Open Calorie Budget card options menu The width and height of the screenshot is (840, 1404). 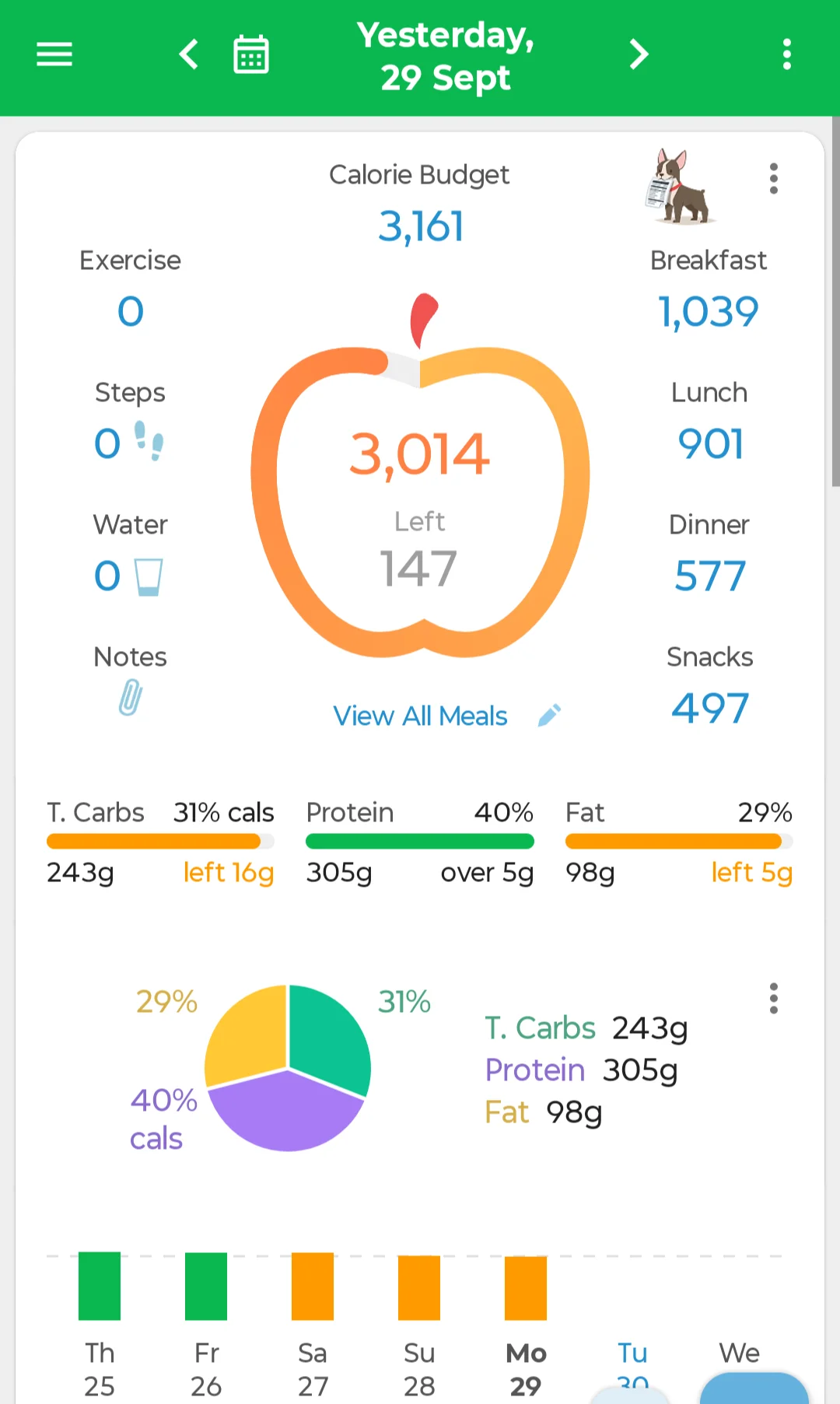click(773, 179)
